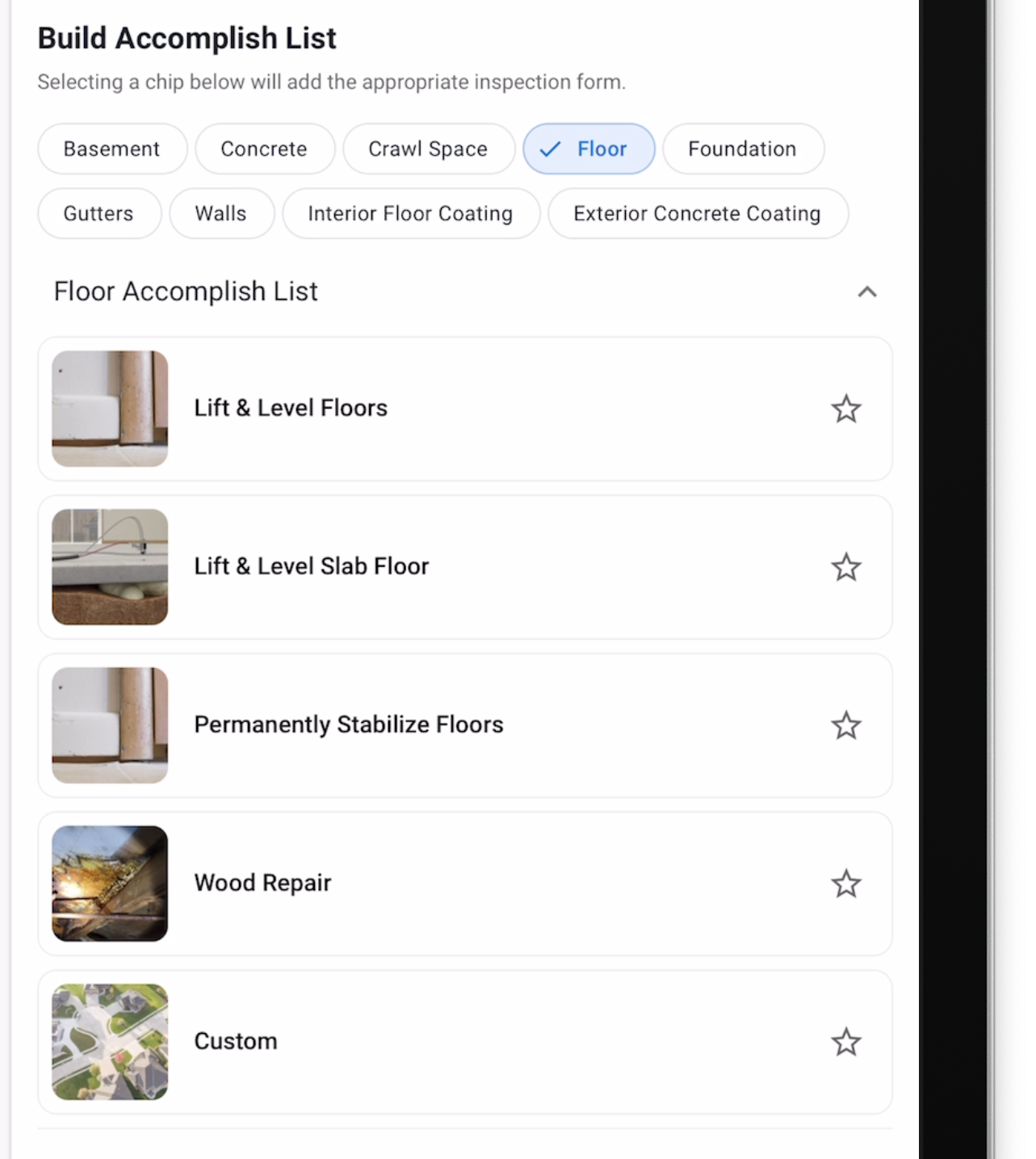
Task: Collapse the Floor Accomplish List section
Action: pyautogui.click(x=866, y=292)
